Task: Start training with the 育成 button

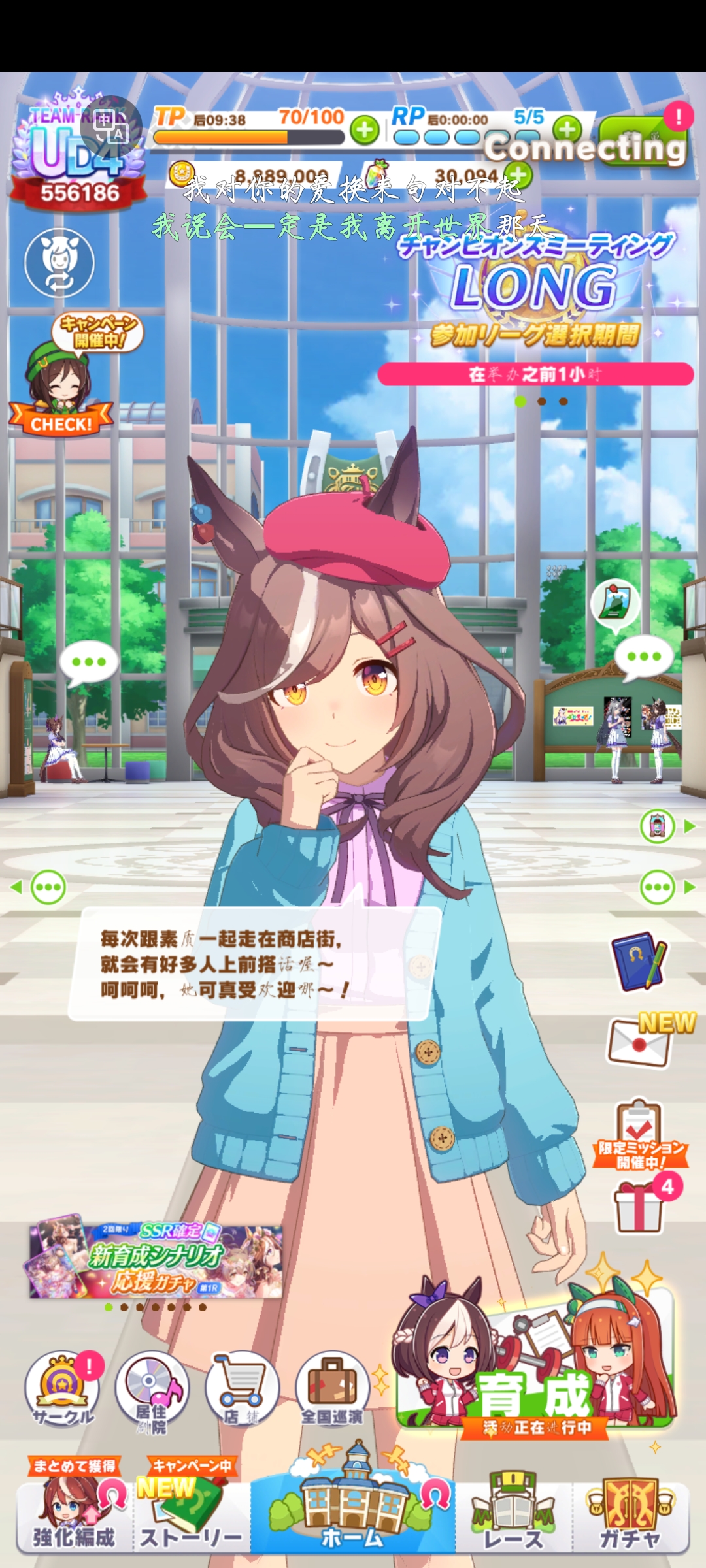Action: [536, 1362]
